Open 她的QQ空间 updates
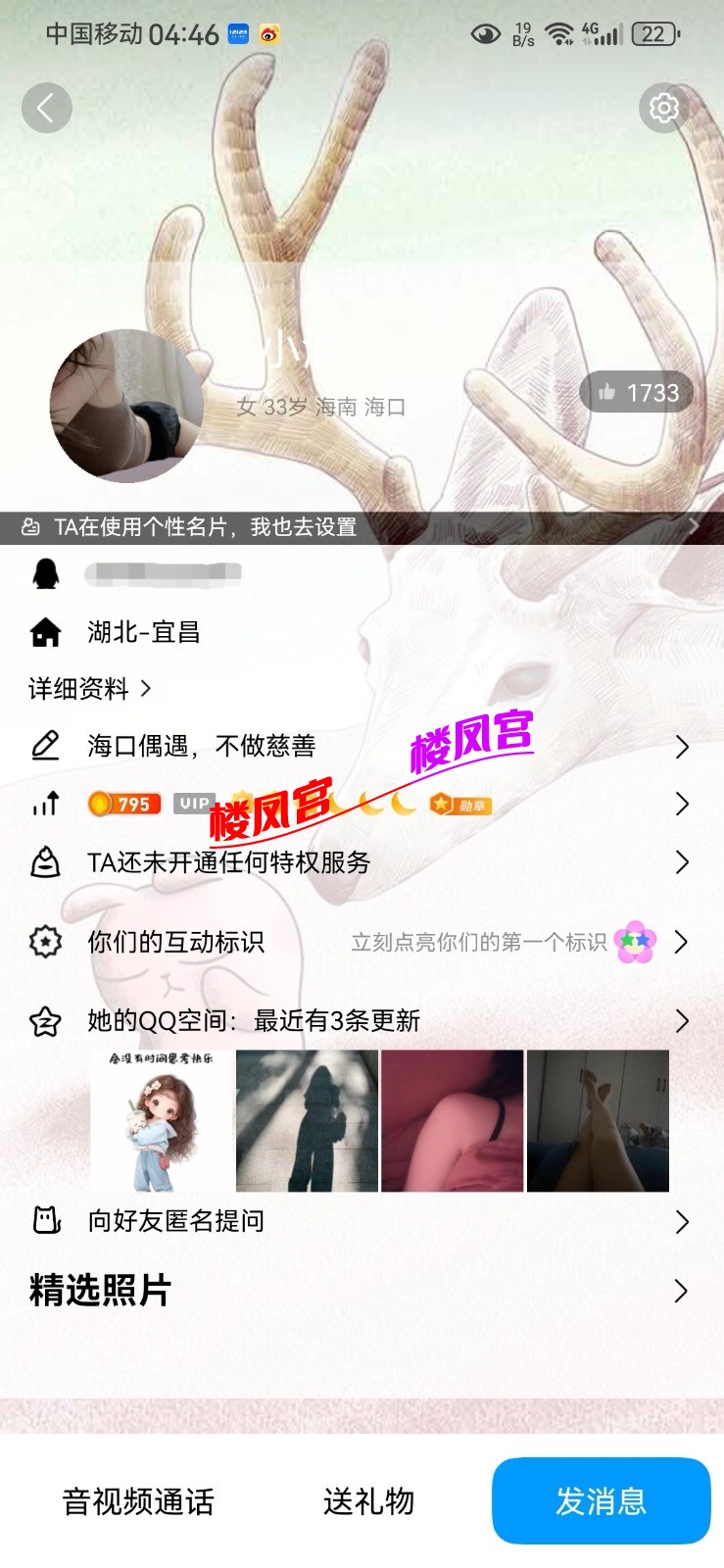 pos(362,1021)
